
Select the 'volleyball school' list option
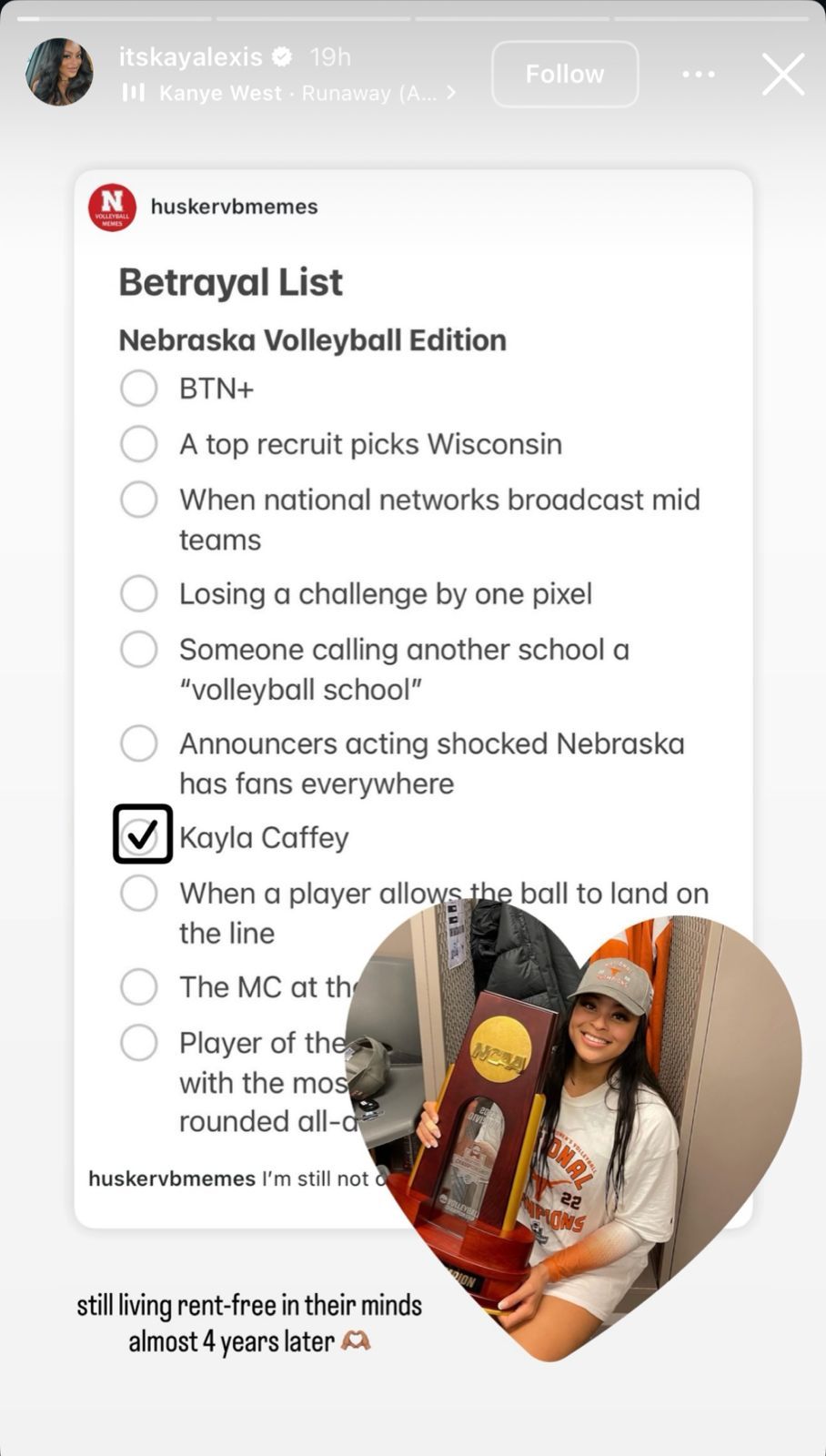pyautogui.click(x=139, y=649)
